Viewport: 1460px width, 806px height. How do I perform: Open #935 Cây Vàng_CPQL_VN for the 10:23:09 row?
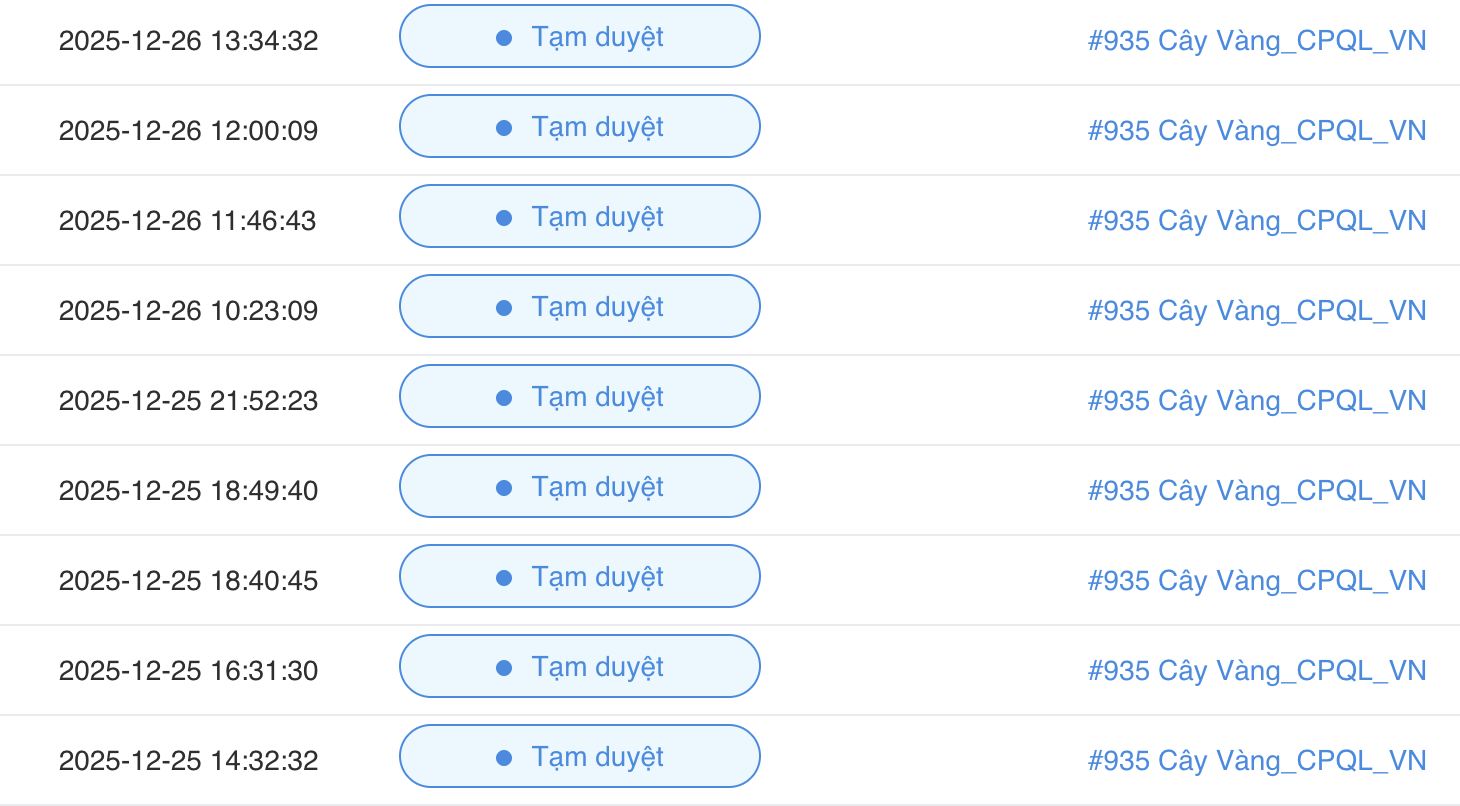pos(1256,311)
